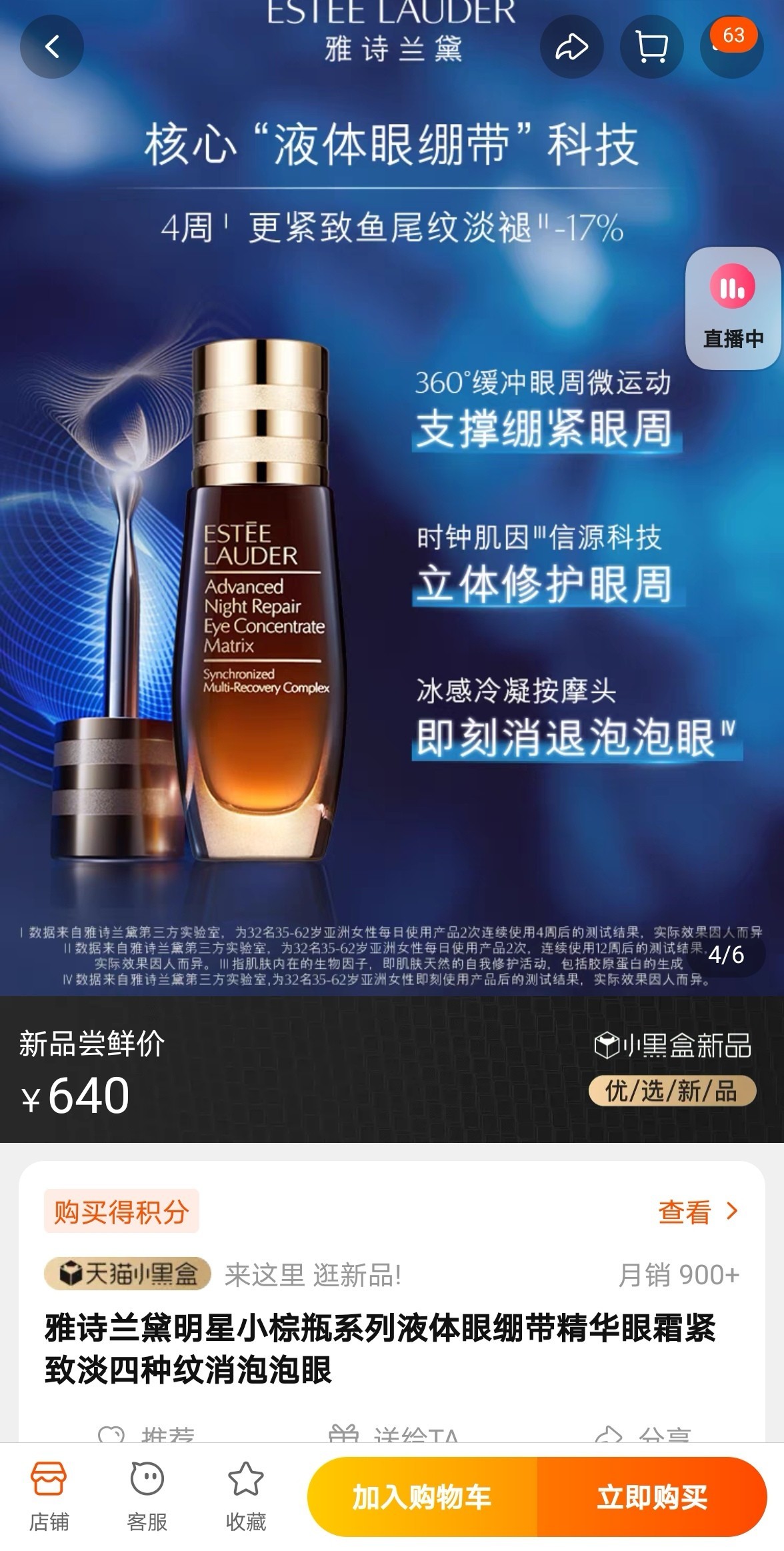Viewport: 784px width, 1551px height.
Task: Open the 直播中 live stream bubble
Action: tap(733, 308)
